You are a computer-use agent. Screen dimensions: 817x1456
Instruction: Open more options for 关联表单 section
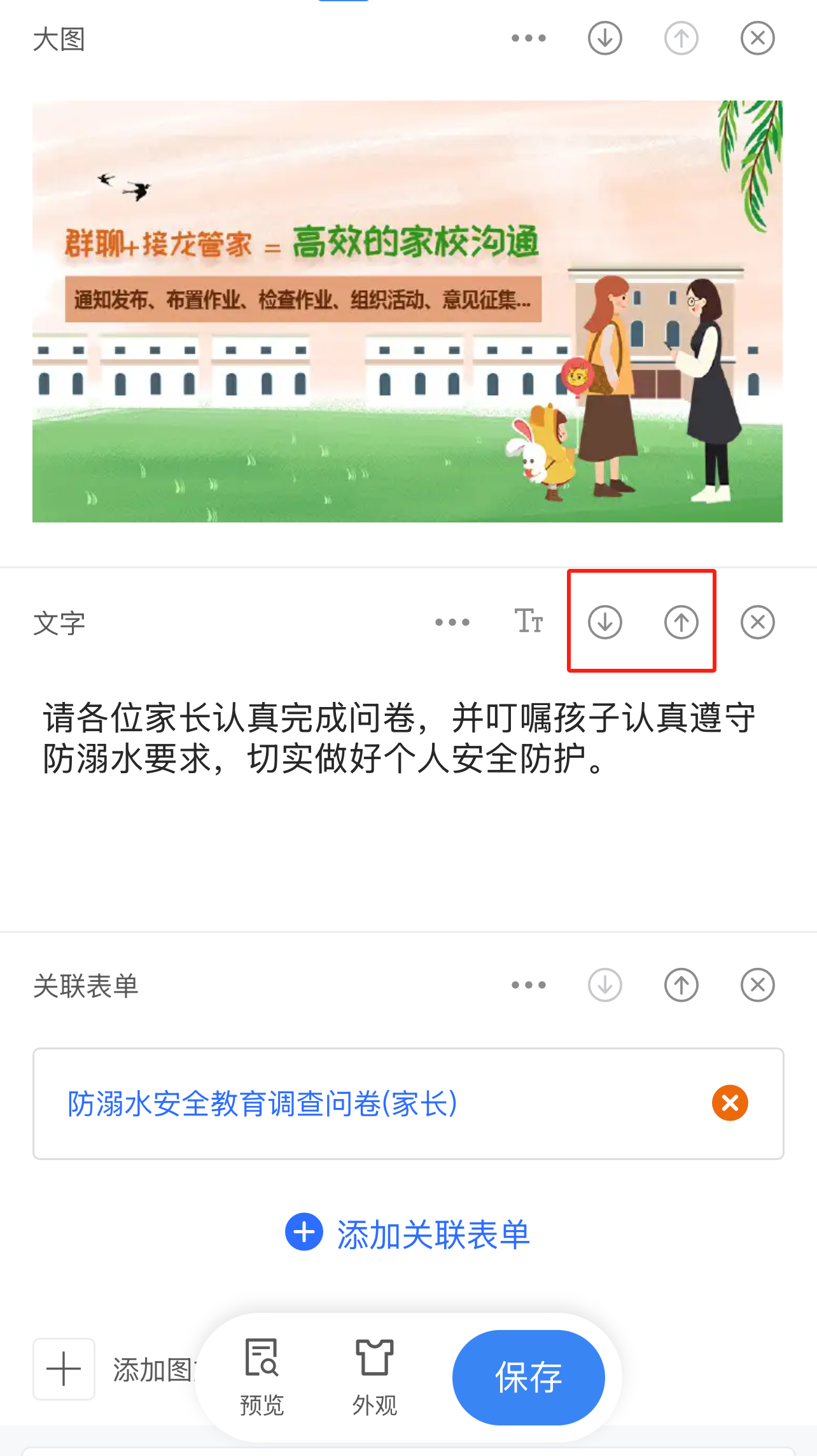[528, 985]
